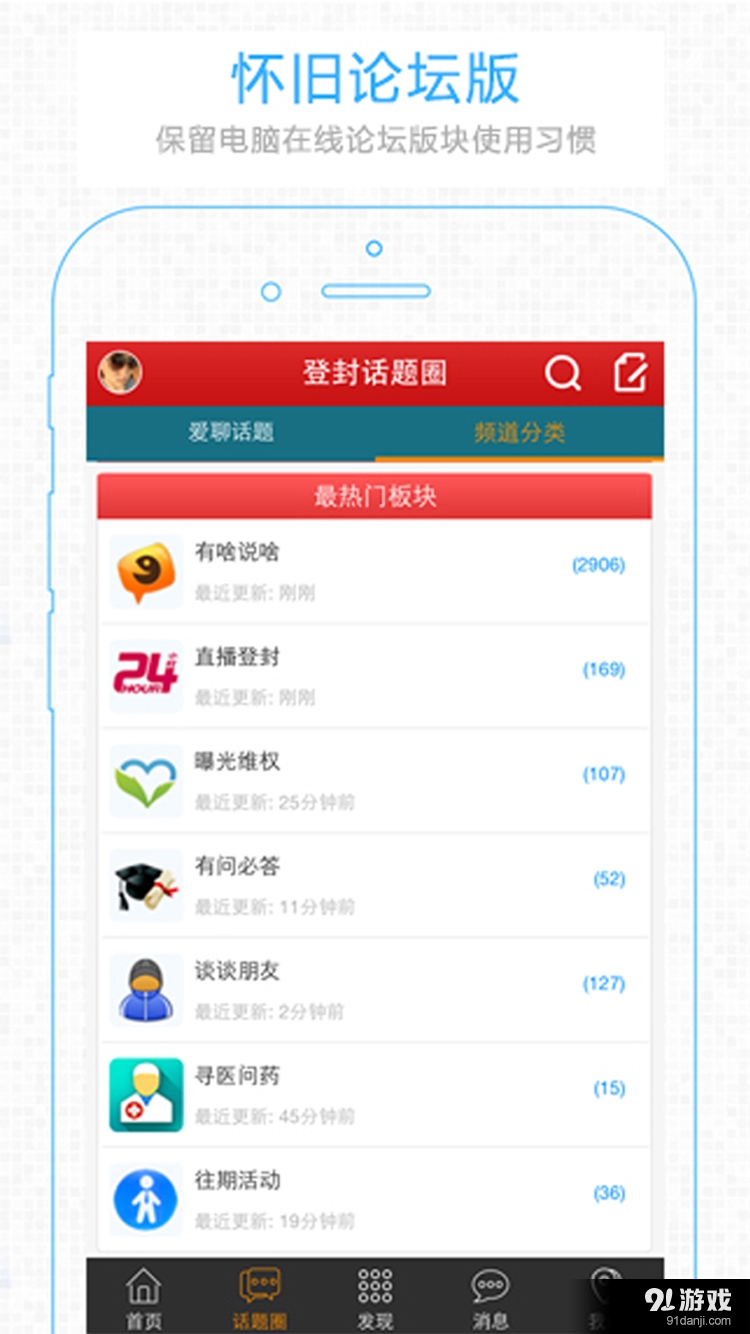Open your profile avatar in top left
The height and width of the screenshot is (1334, 750).
119,374
